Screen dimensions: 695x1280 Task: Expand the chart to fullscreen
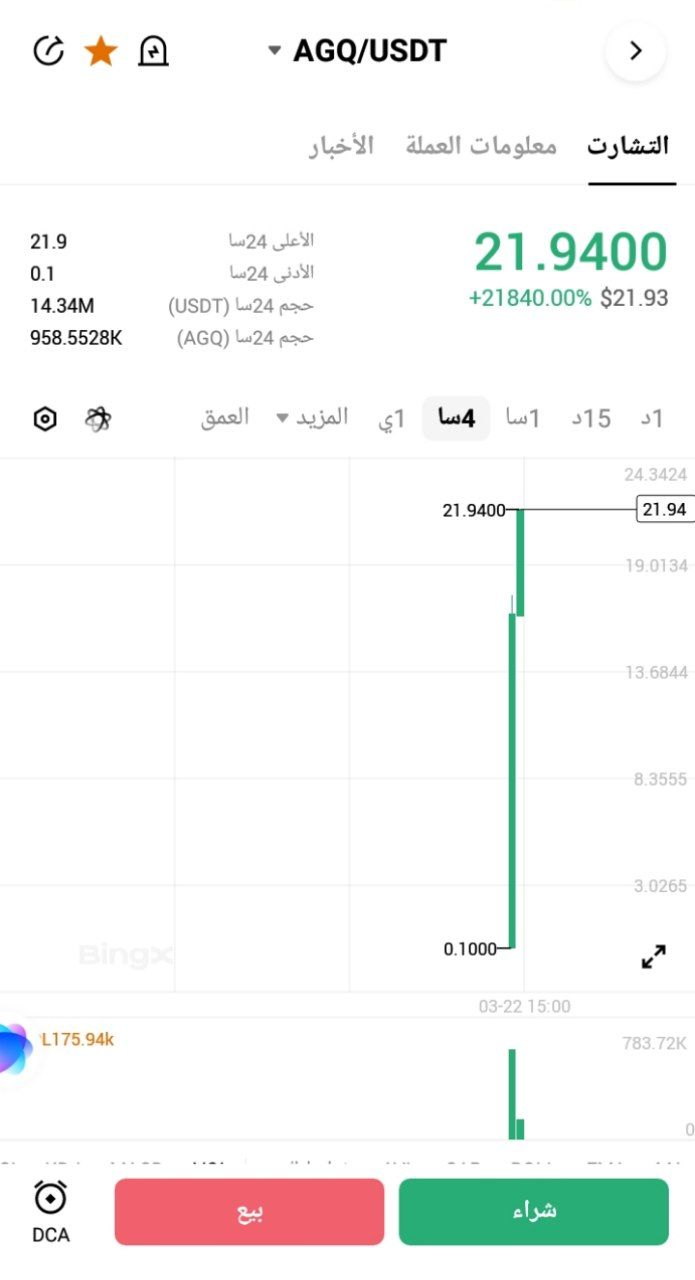click(x=653, y=956)
